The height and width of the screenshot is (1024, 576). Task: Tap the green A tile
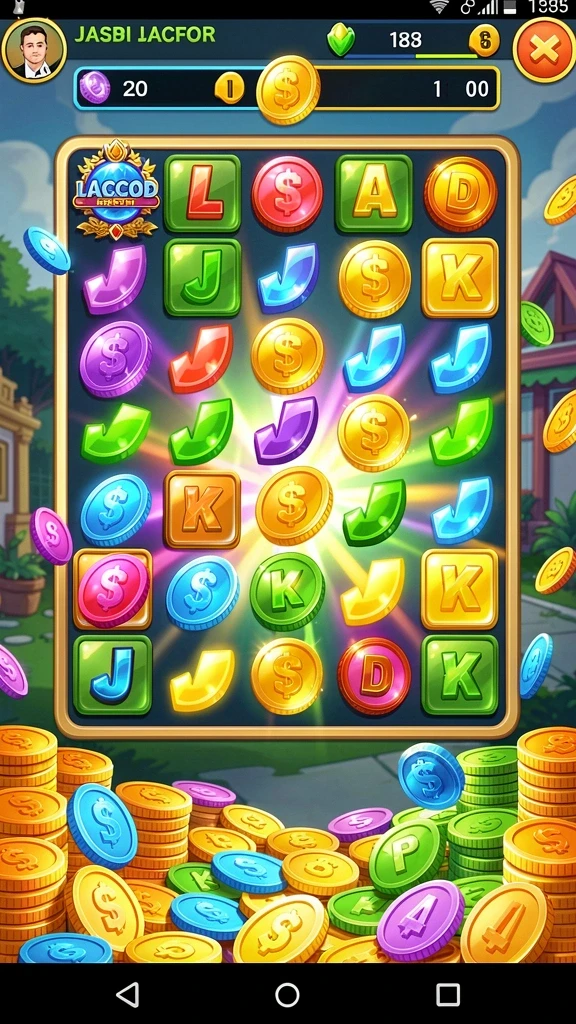tap(374, 193)
